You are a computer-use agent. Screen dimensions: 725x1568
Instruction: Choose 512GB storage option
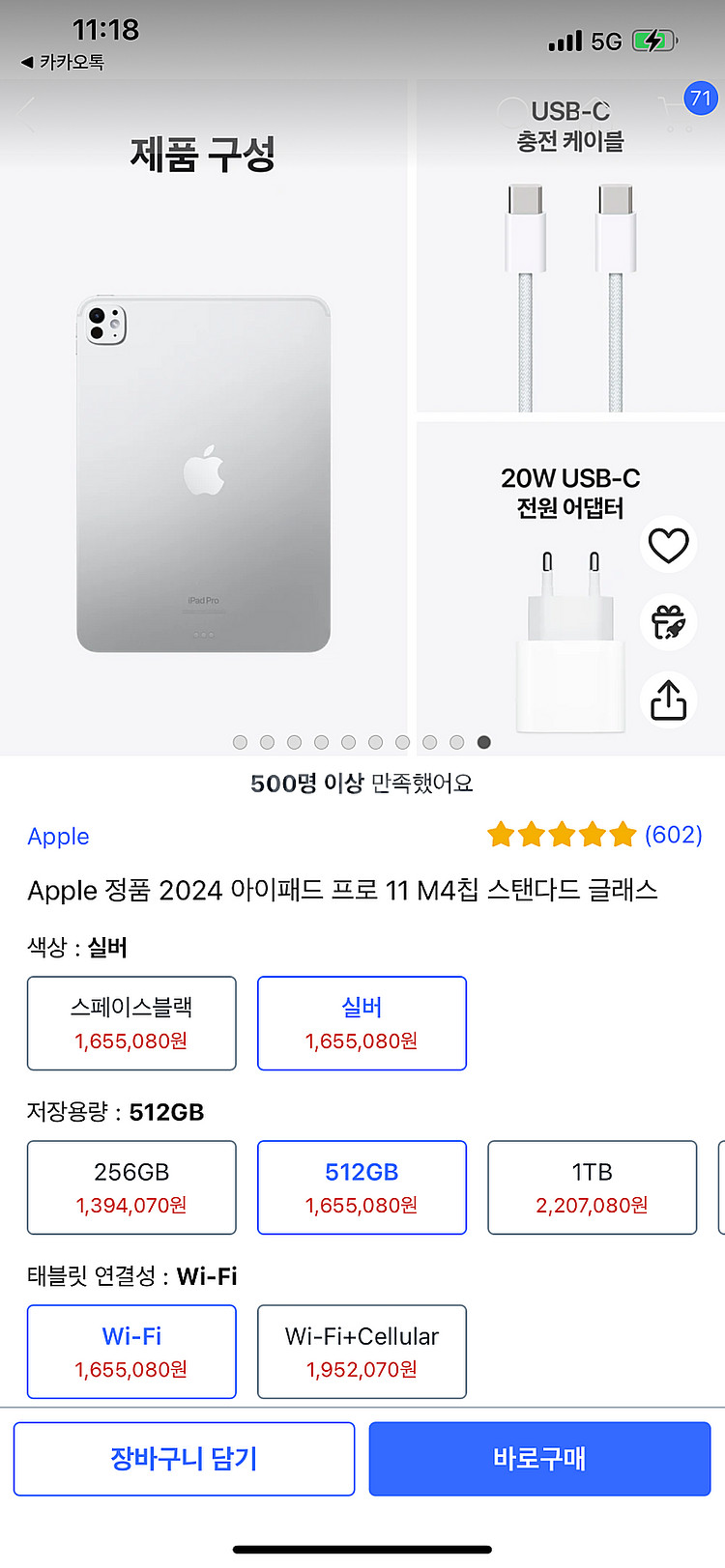click(x=362, y=1187)
